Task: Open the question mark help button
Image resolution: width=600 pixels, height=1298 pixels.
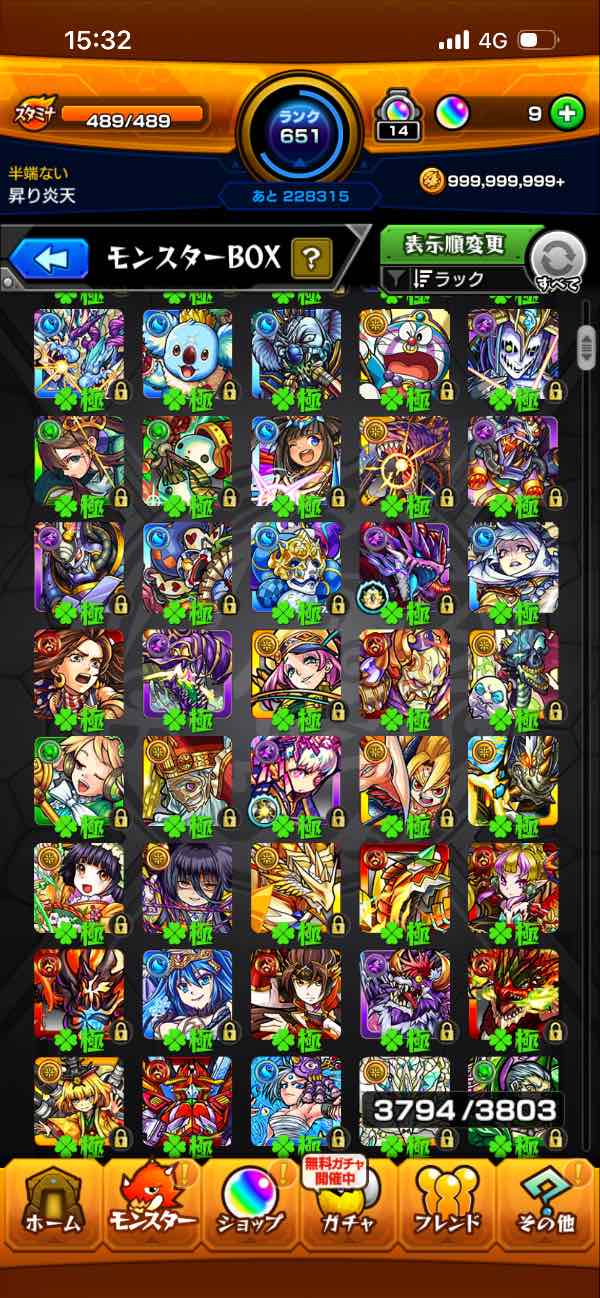Action: pyautogui.click(x=311, y=260)
